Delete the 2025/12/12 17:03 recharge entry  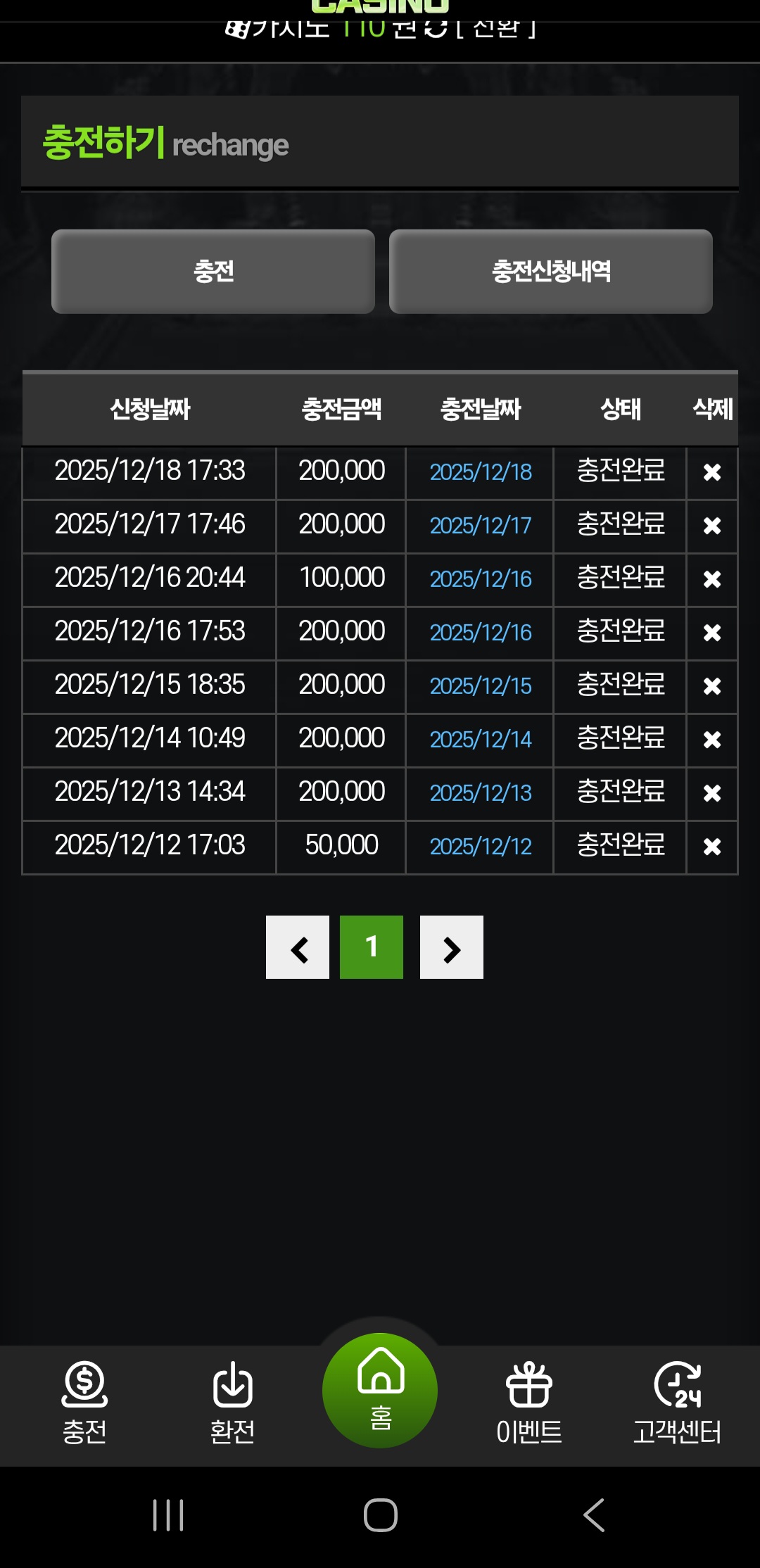point(711,847)
